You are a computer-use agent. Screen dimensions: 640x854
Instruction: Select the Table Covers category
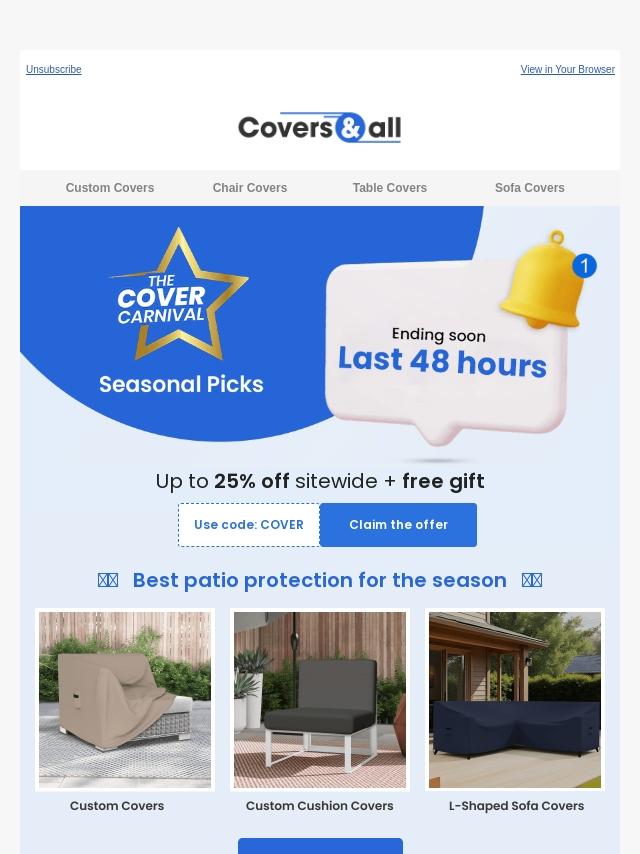point(390,188)
